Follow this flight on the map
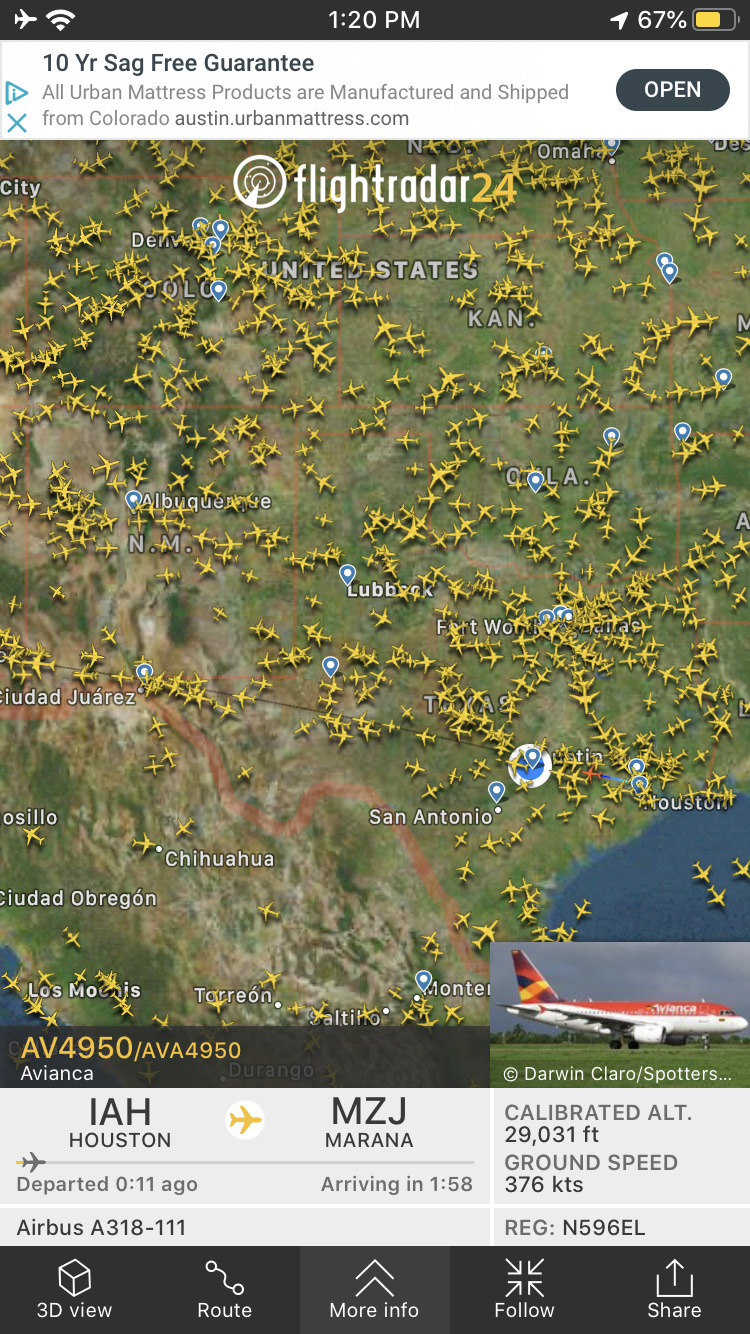750x1334 pixels. click(x=524, y=1289)
